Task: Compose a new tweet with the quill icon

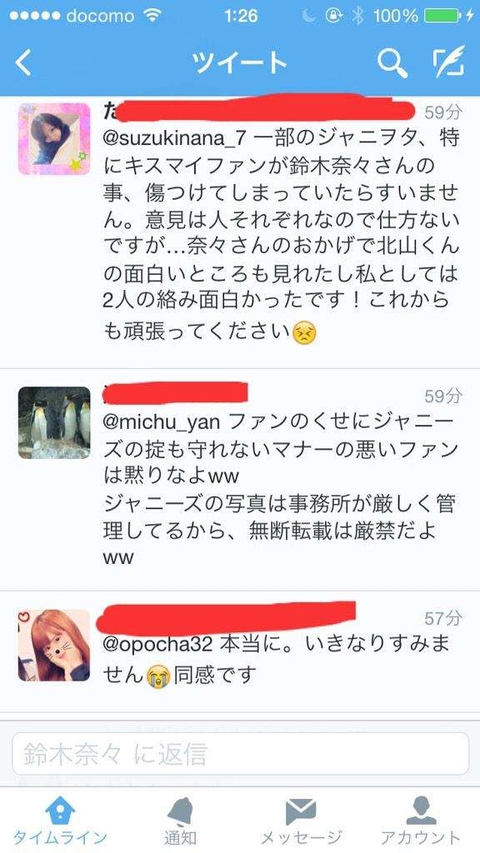Action: (449, 62)
